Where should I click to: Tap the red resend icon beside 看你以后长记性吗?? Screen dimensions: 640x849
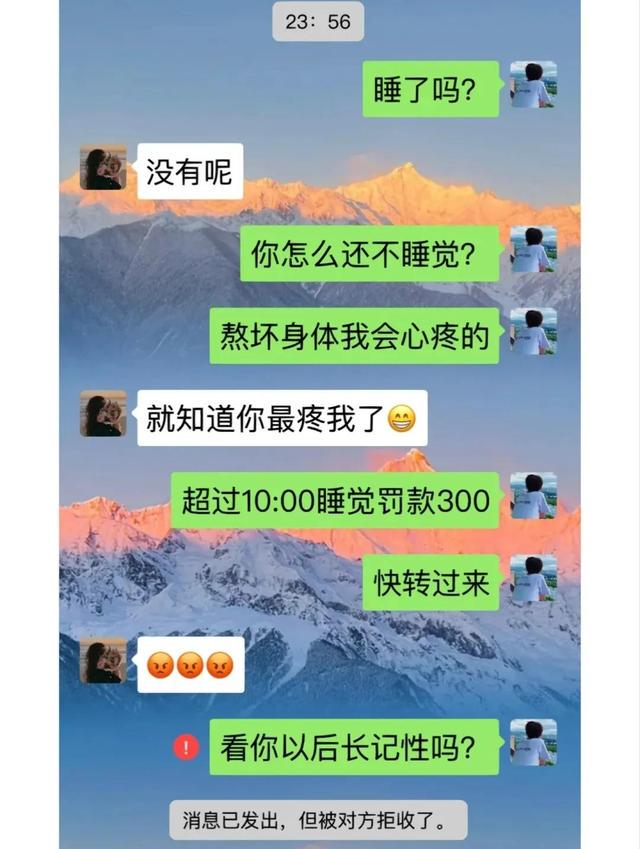(x=186, y=747)
